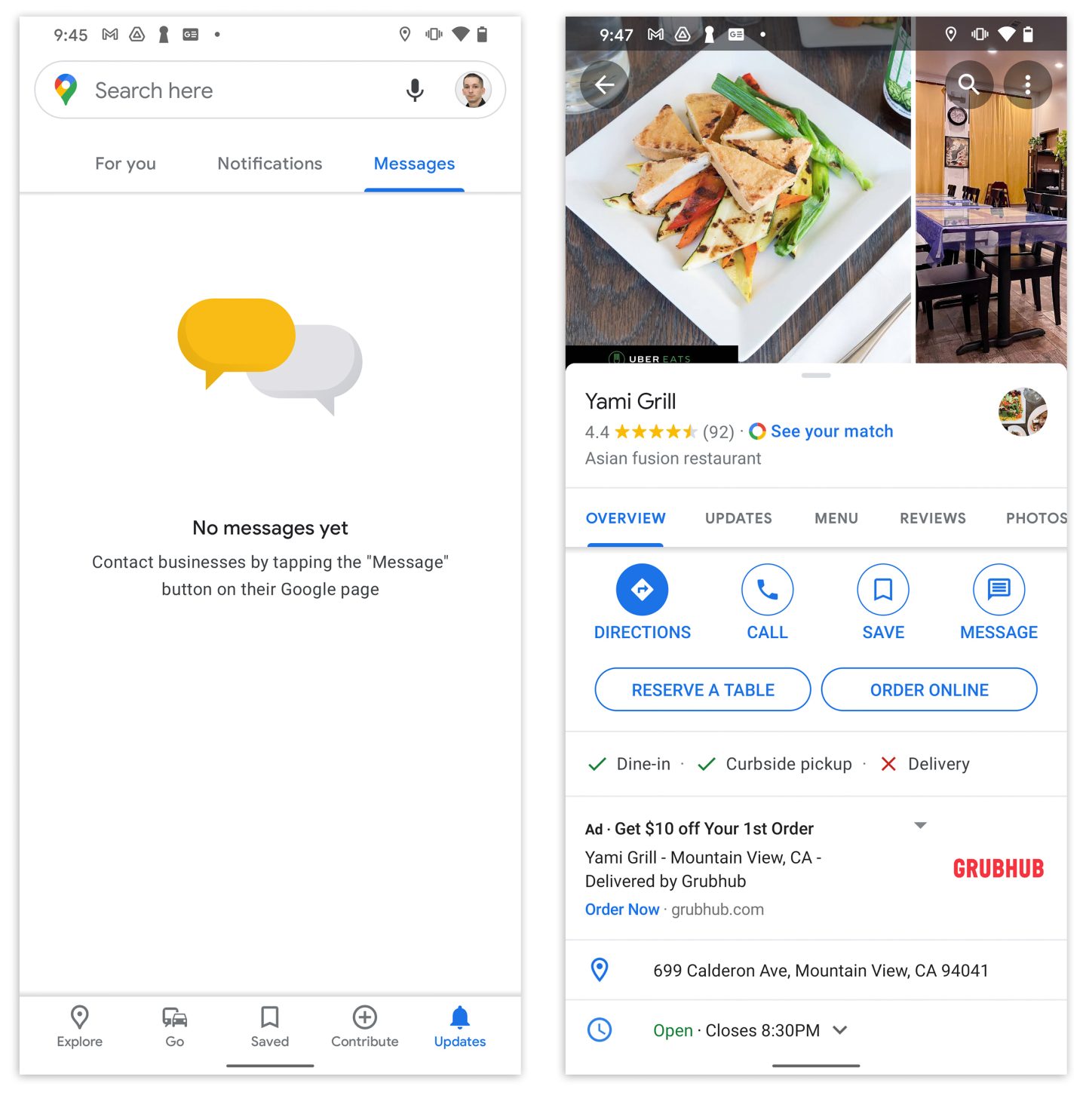The width and height of the screenshot is (1086, 1120).
Task: Open See your match link
Action: (831, 431)
